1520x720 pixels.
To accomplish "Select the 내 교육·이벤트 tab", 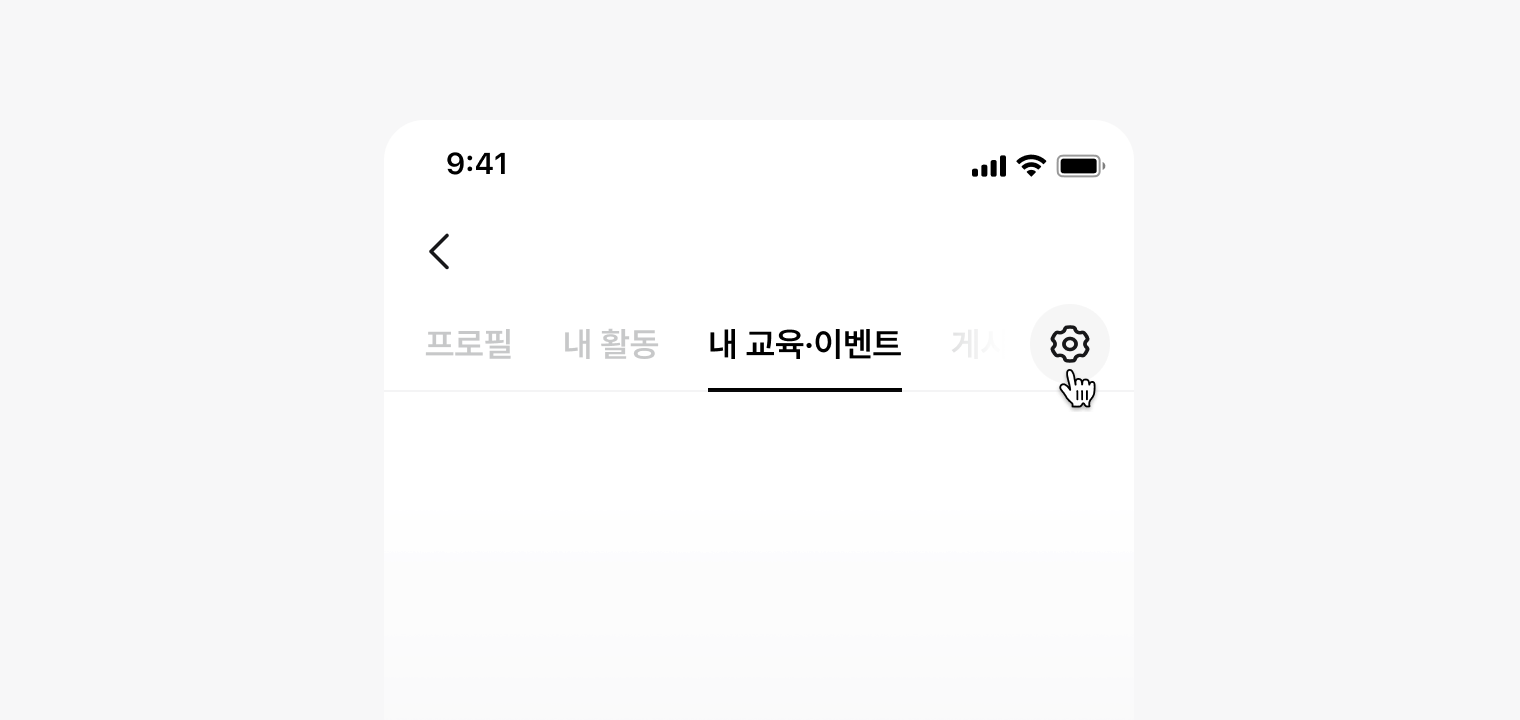I will (804, 344).
